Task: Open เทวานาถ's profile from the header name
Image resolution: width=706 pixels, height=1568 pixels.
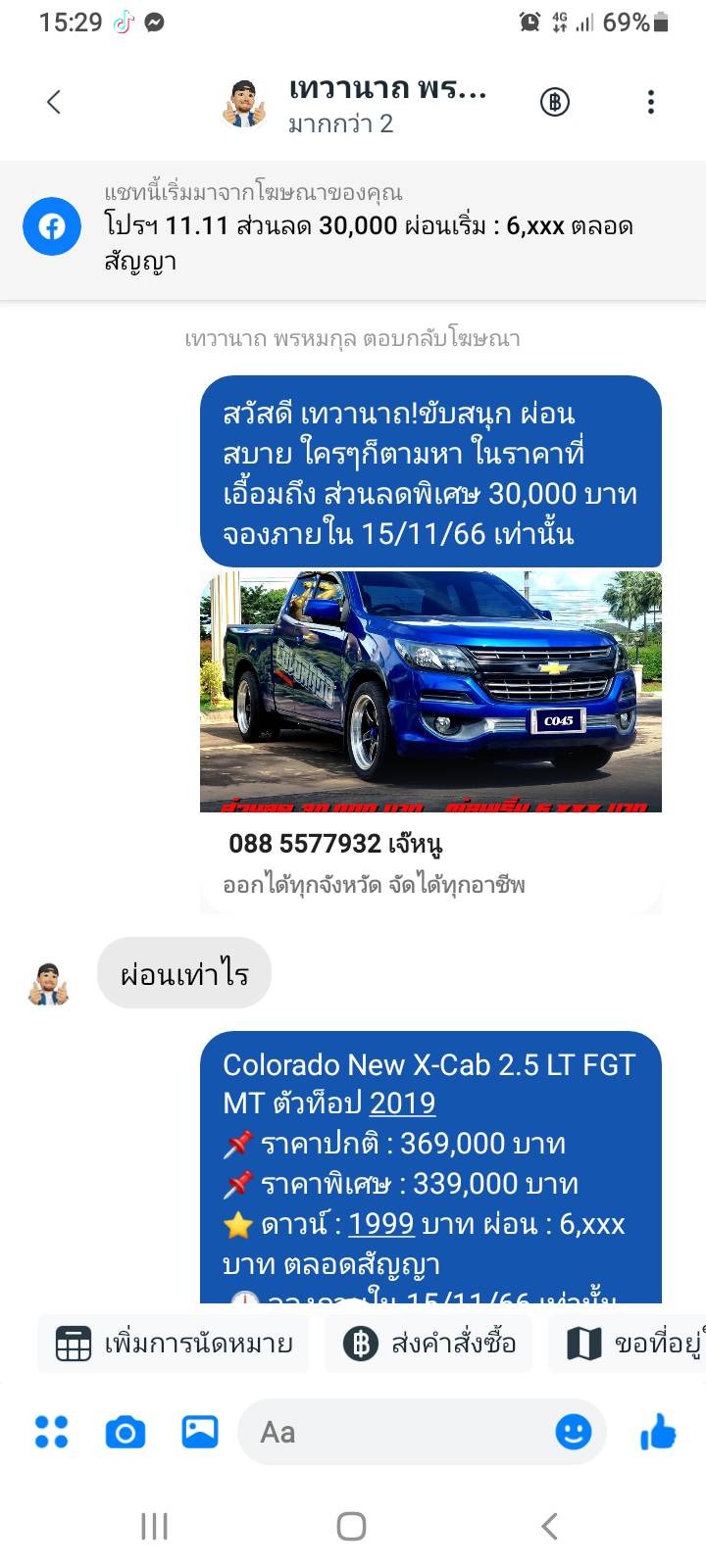Action: [387, 88]
